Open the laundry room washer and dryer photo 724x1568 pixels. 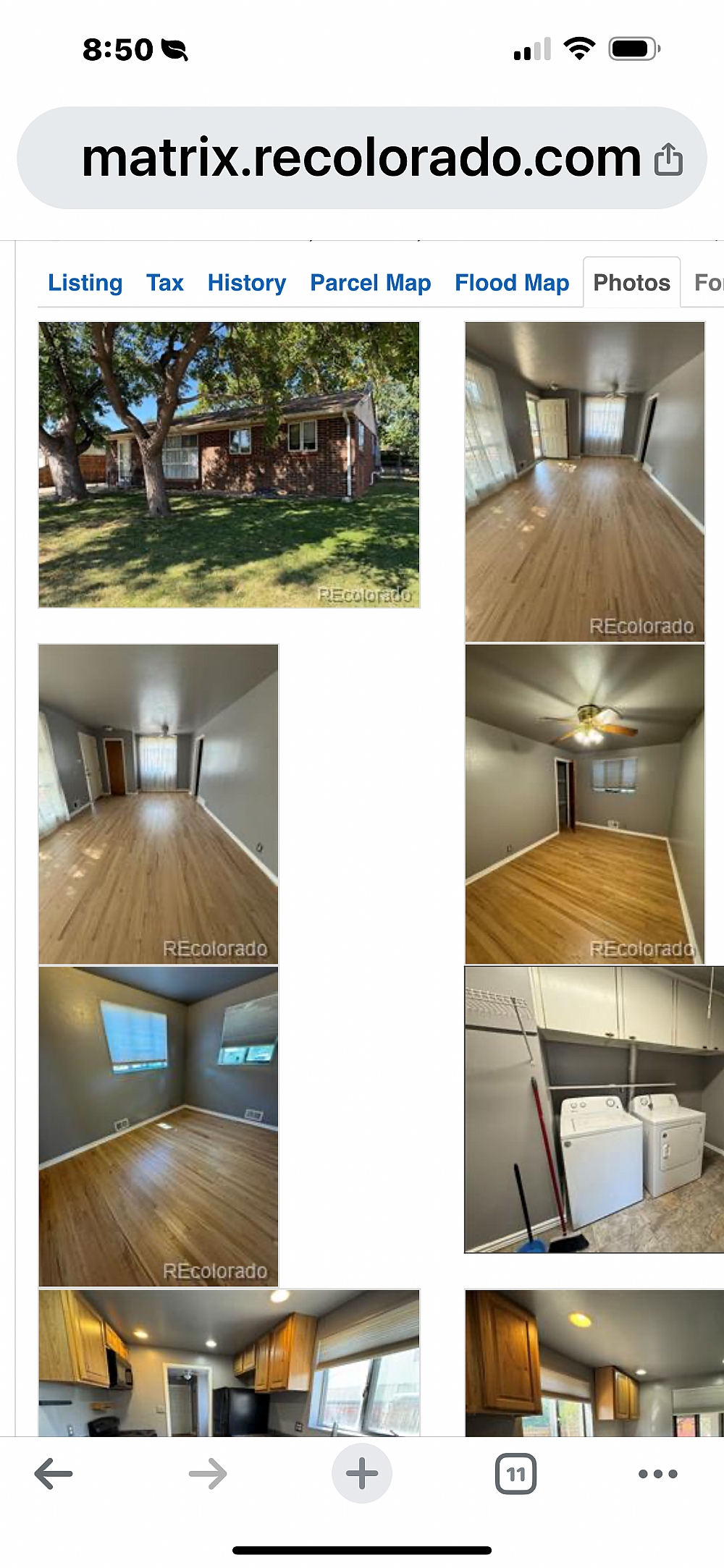click(594, 1109)
